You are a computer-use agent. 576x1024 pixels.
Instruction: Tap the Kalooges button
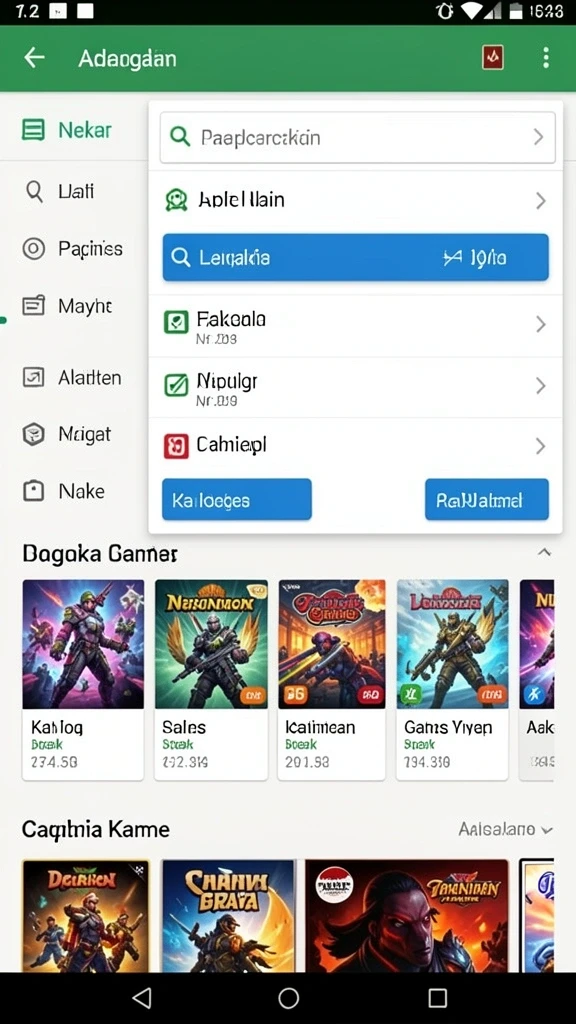[236, 500]
